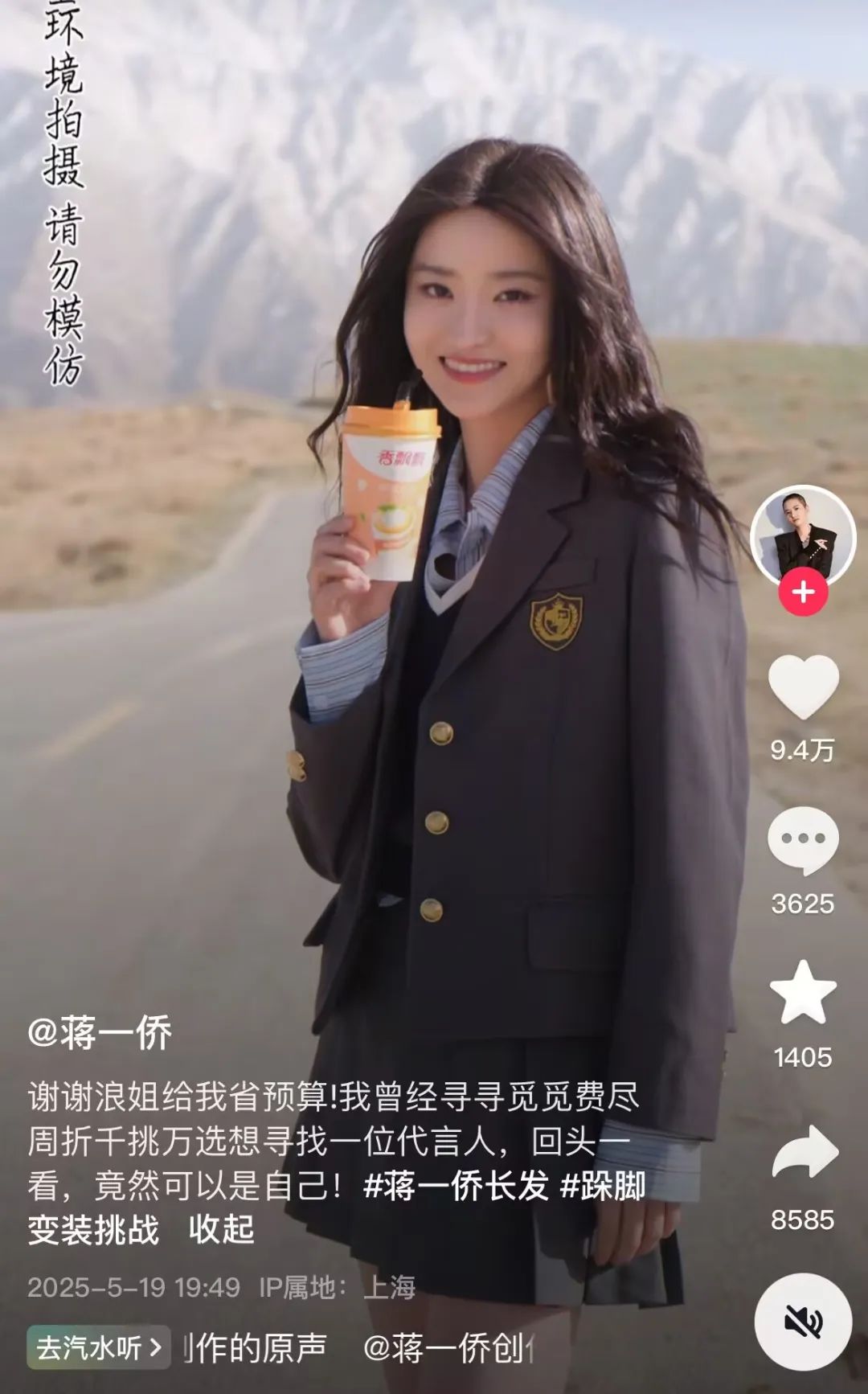Open the #蒋一侨长发 hashtag
The height and width of the screenshot is (1394, 868).
(x=456, y=1186)
